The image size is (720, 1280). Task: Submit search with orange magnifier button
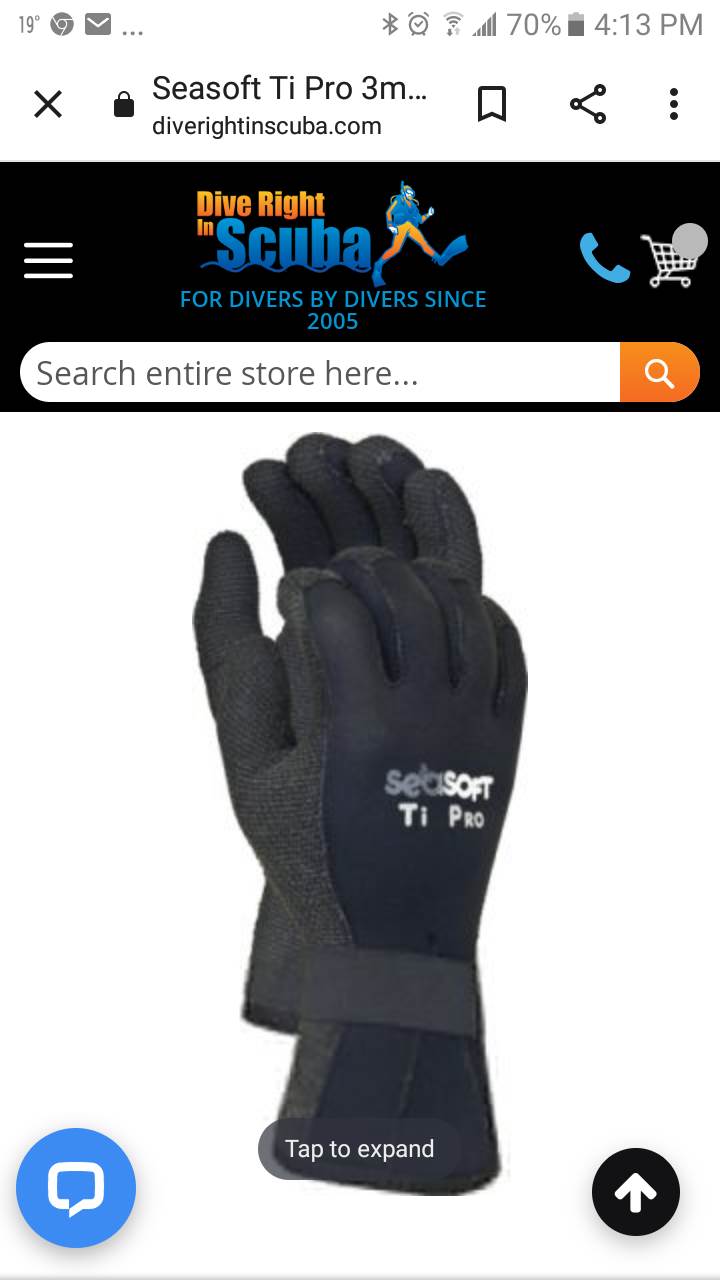[659, 373]
